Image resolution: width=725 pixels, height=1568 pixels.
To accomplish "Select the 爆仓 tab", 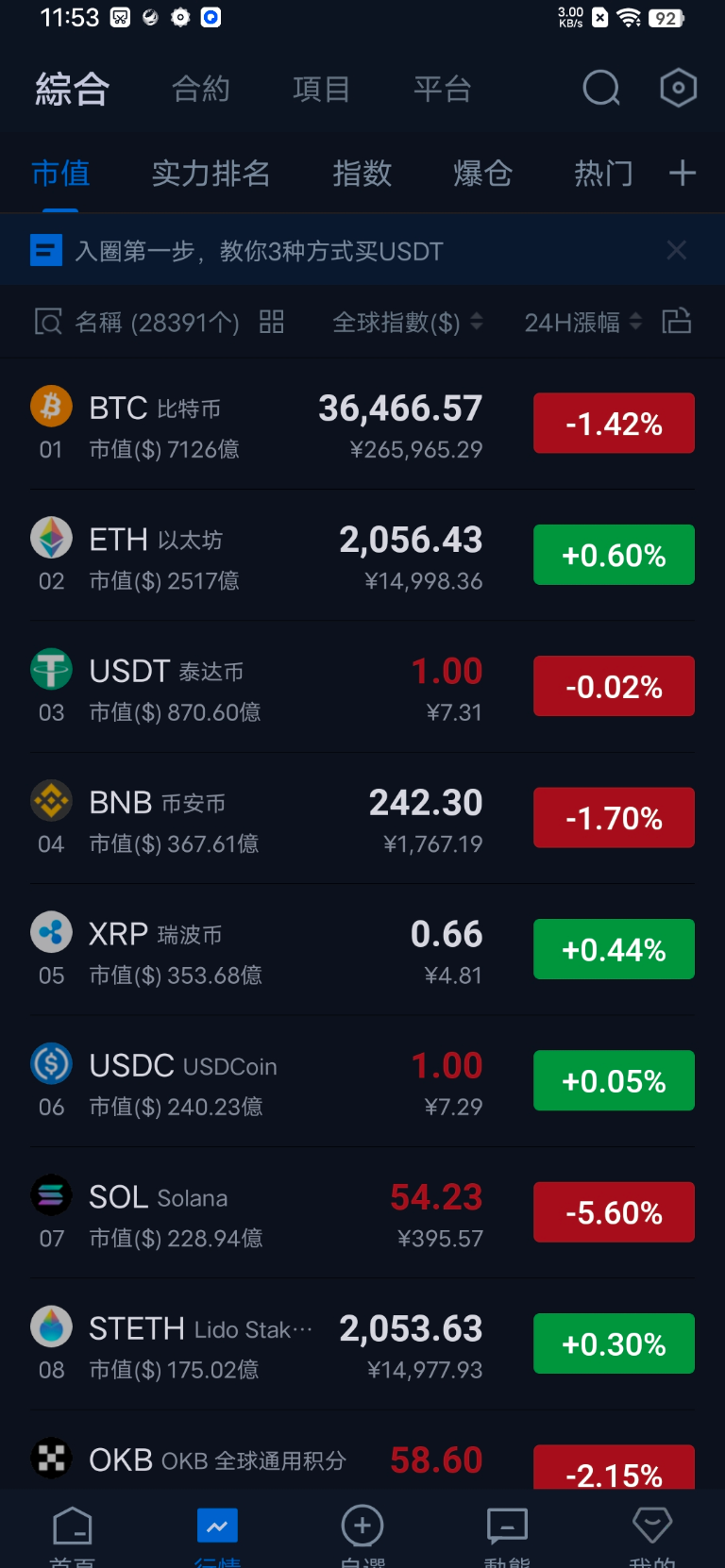I will (482, 174).
